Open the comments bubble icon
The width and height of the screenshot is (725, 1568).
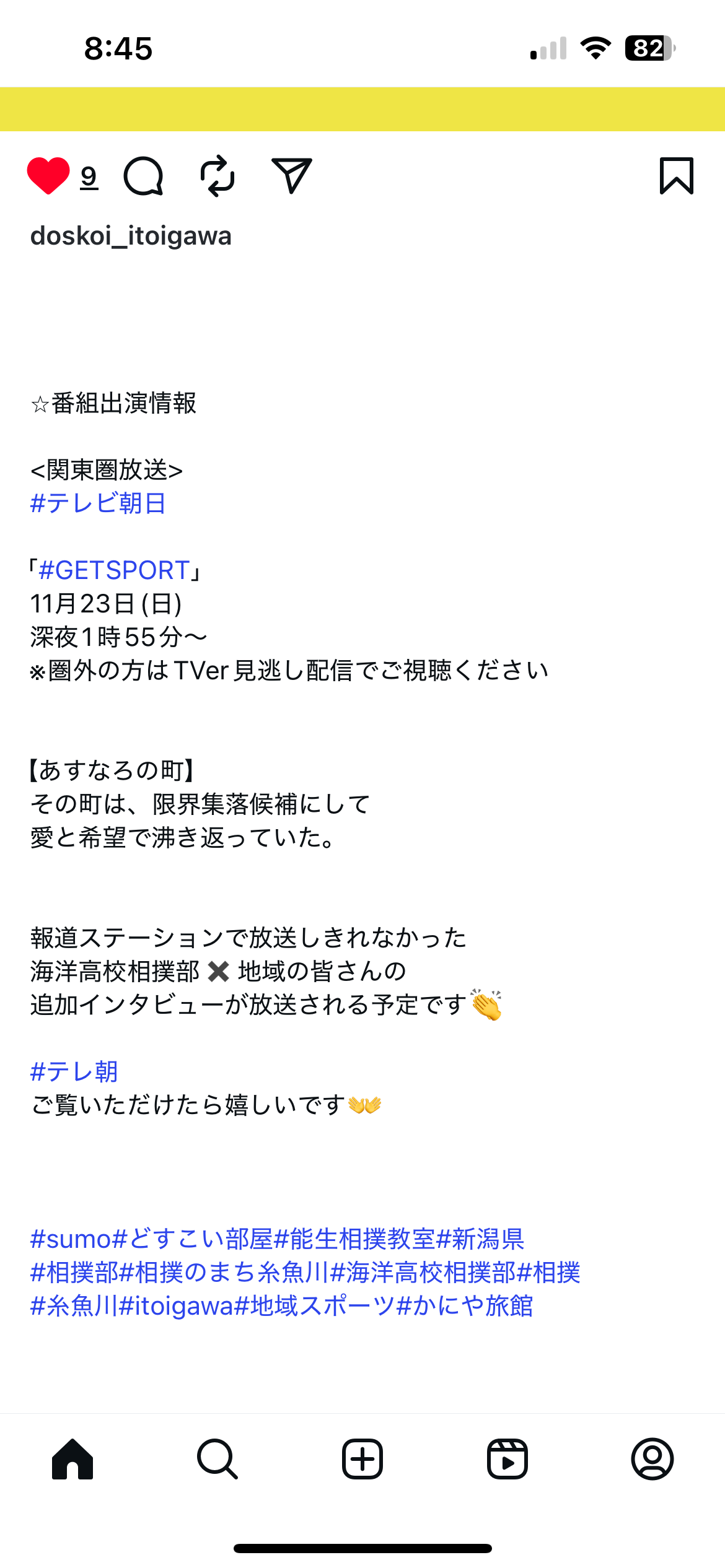(143, 176)
